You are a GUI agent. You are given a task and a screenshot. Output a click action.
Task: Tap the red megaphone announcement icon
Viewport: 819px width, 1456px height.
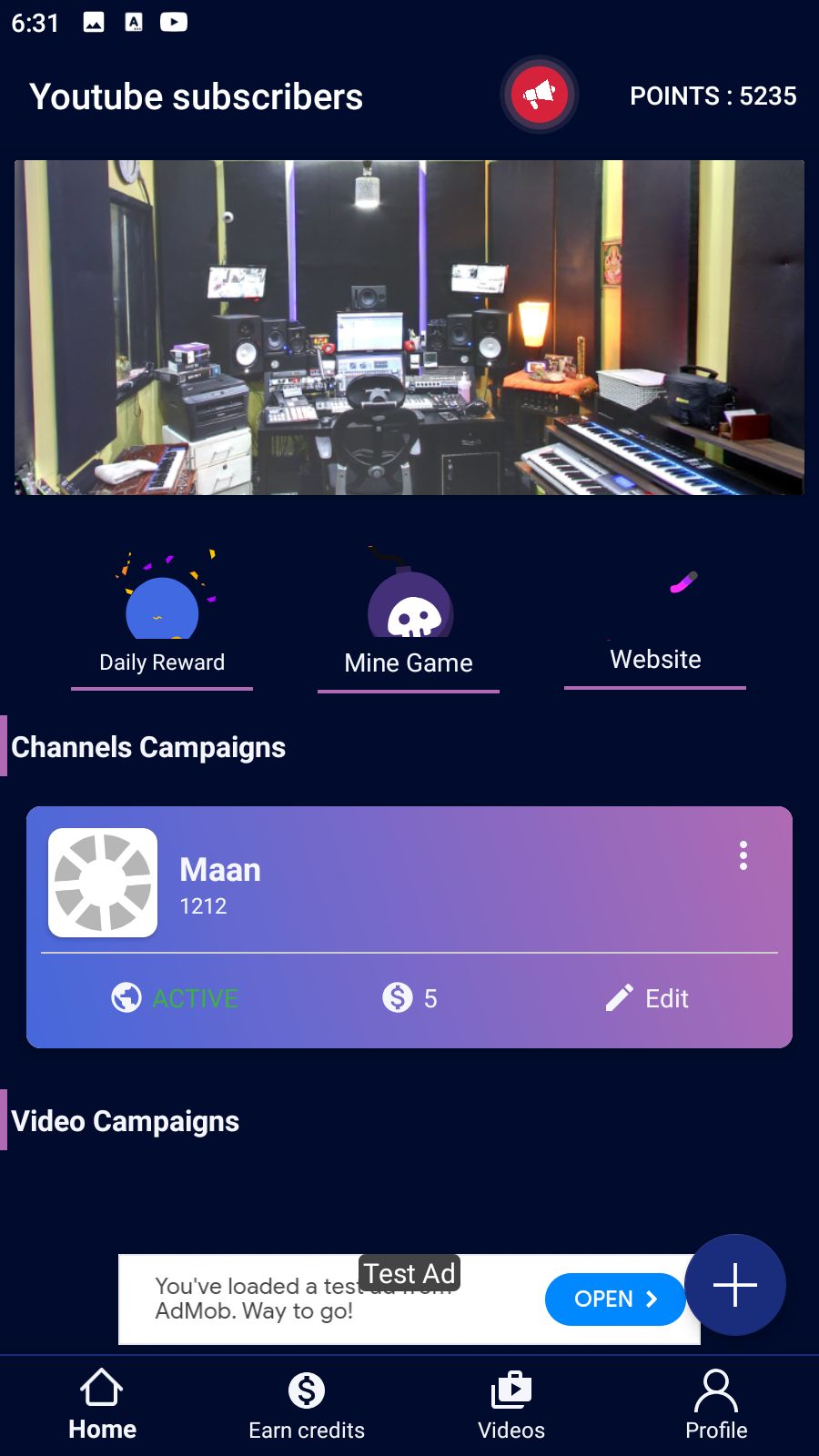coord(540,95)
